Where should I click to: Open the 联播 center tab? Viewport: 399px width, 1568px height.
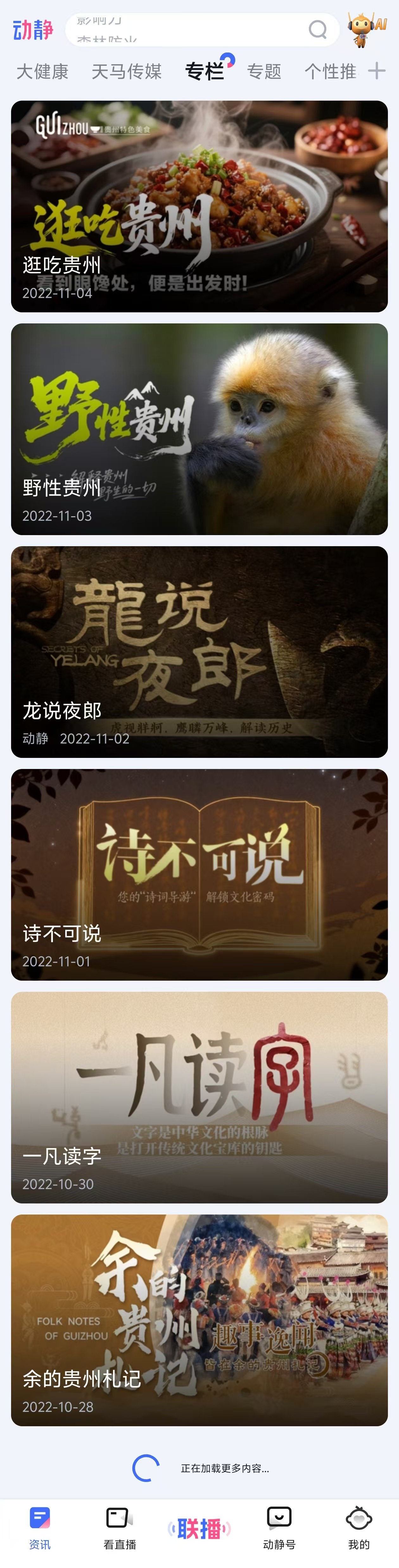coord(199,1528)
